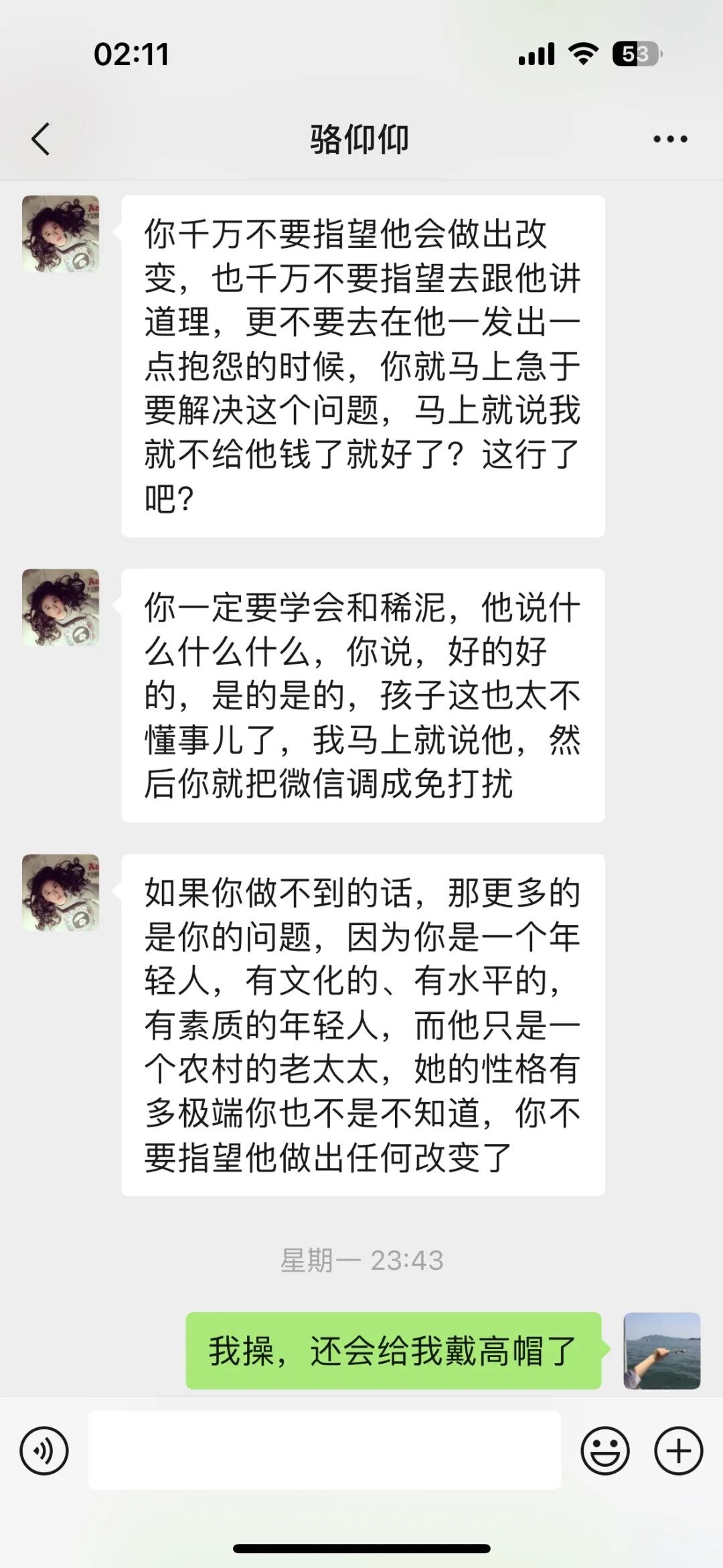Open the contact's avatar next to the 你一定要学会和稀泥 message
Viewport: 723px width, 1568px height.
[61, 608]
